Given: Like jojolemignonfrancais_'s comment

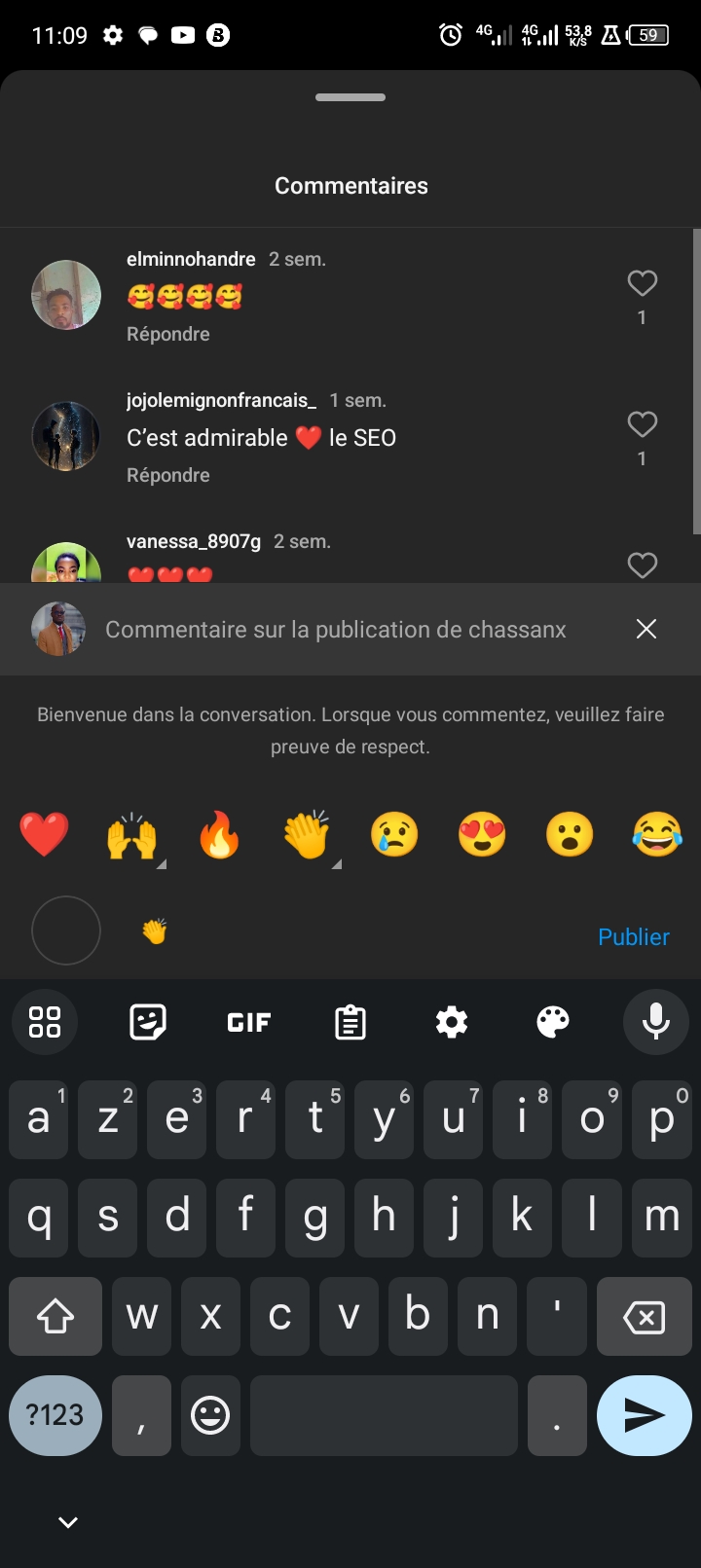Looking at the screenshot, I should 642,424.
